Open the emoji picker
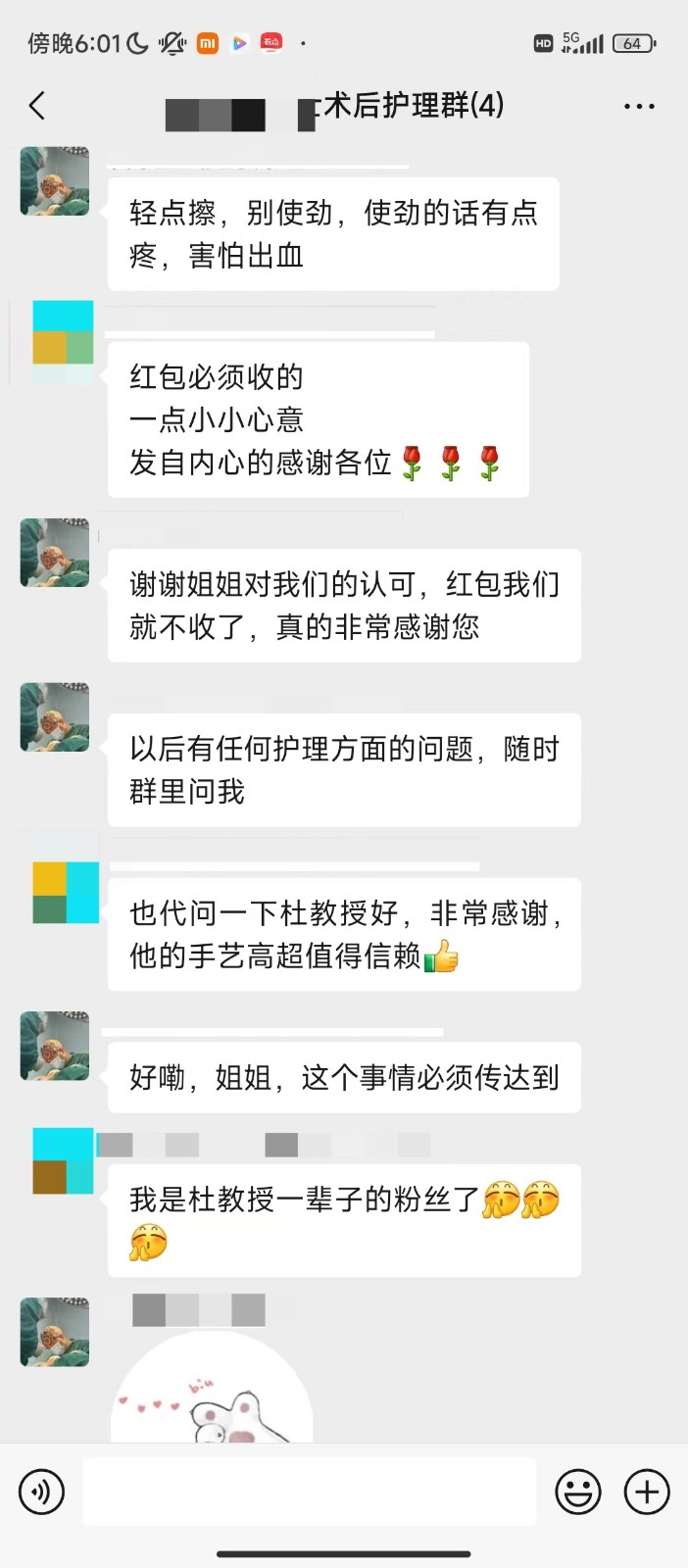 578,1493
